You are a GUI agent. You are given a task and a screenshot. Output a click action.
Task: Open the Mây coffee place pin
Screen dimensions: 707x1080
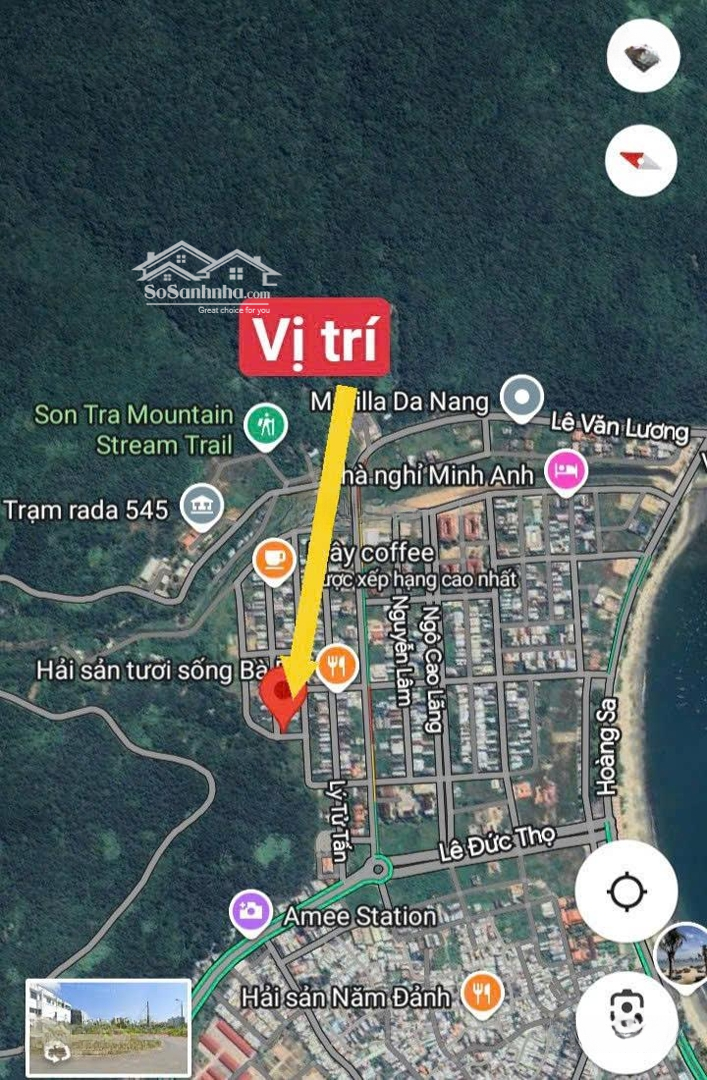pyautogui.click(x=273, y=560)
